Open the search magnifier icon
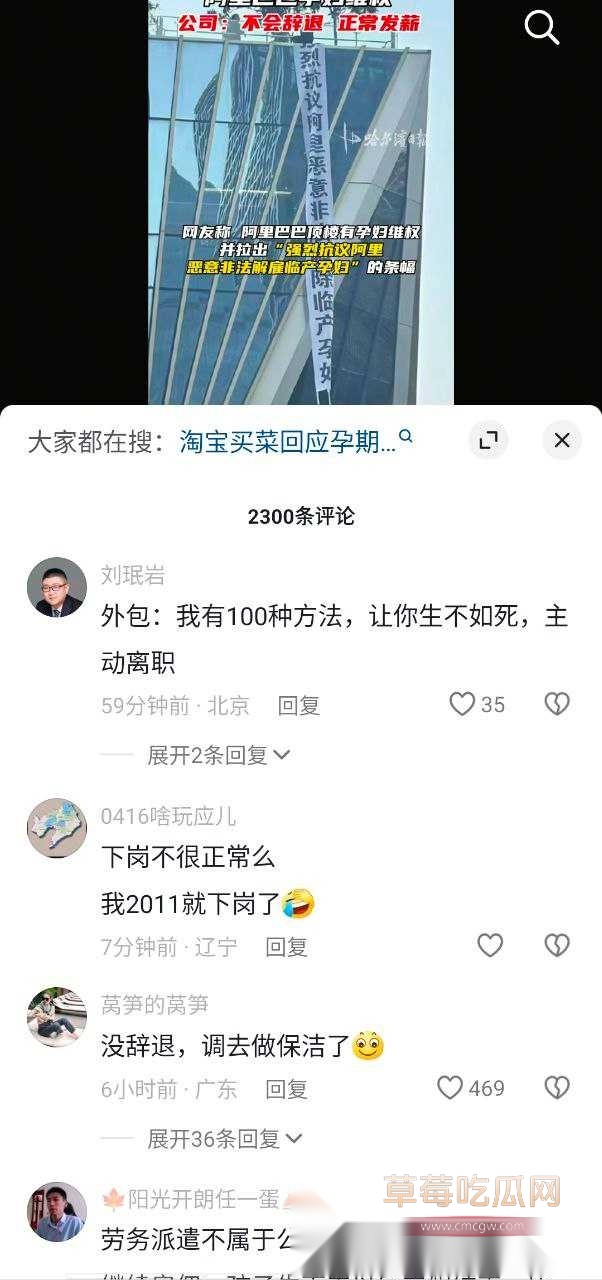The height and width of the screenshot is (1280, 602). click(x=541, y=29)
